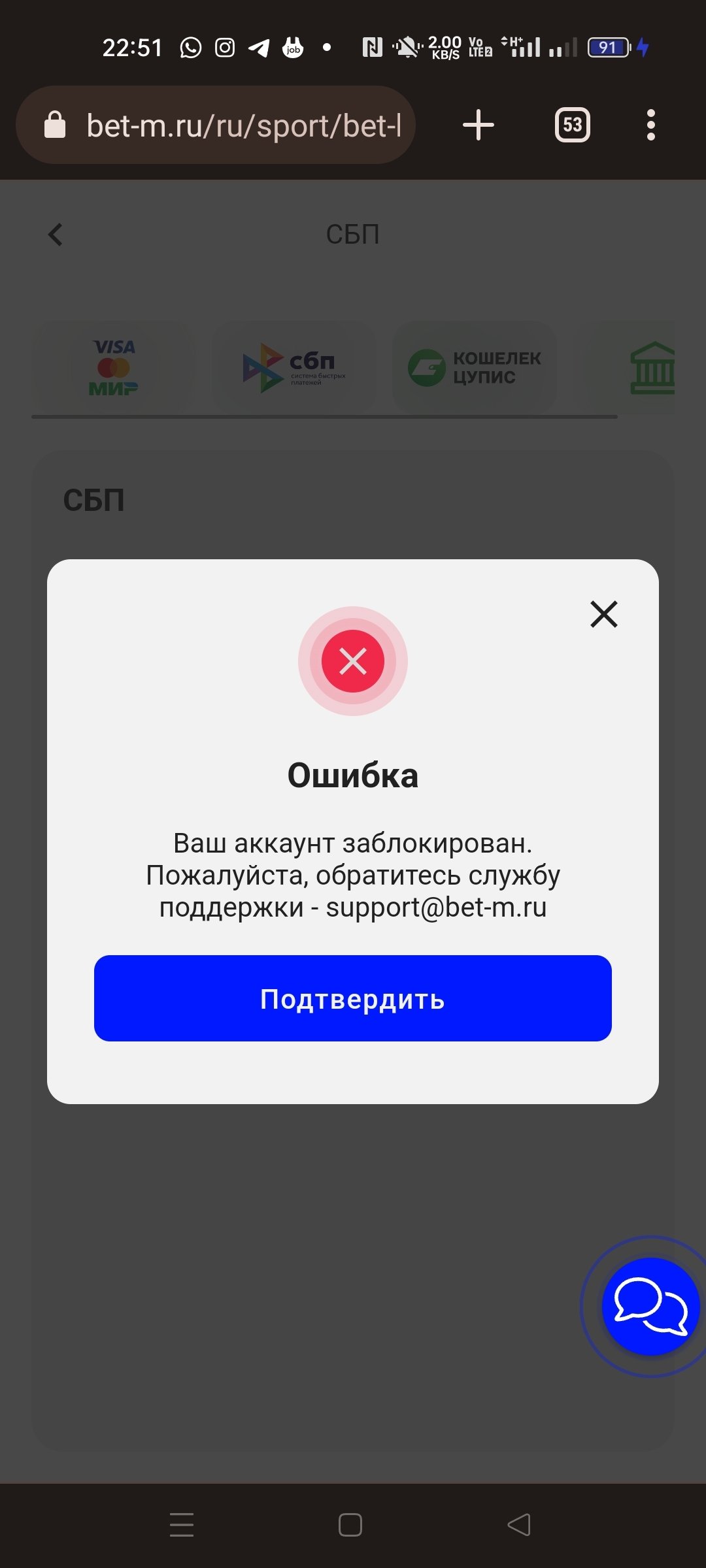
Task: Open the live chat support bubble
Action: click(x=650, y=1307)
